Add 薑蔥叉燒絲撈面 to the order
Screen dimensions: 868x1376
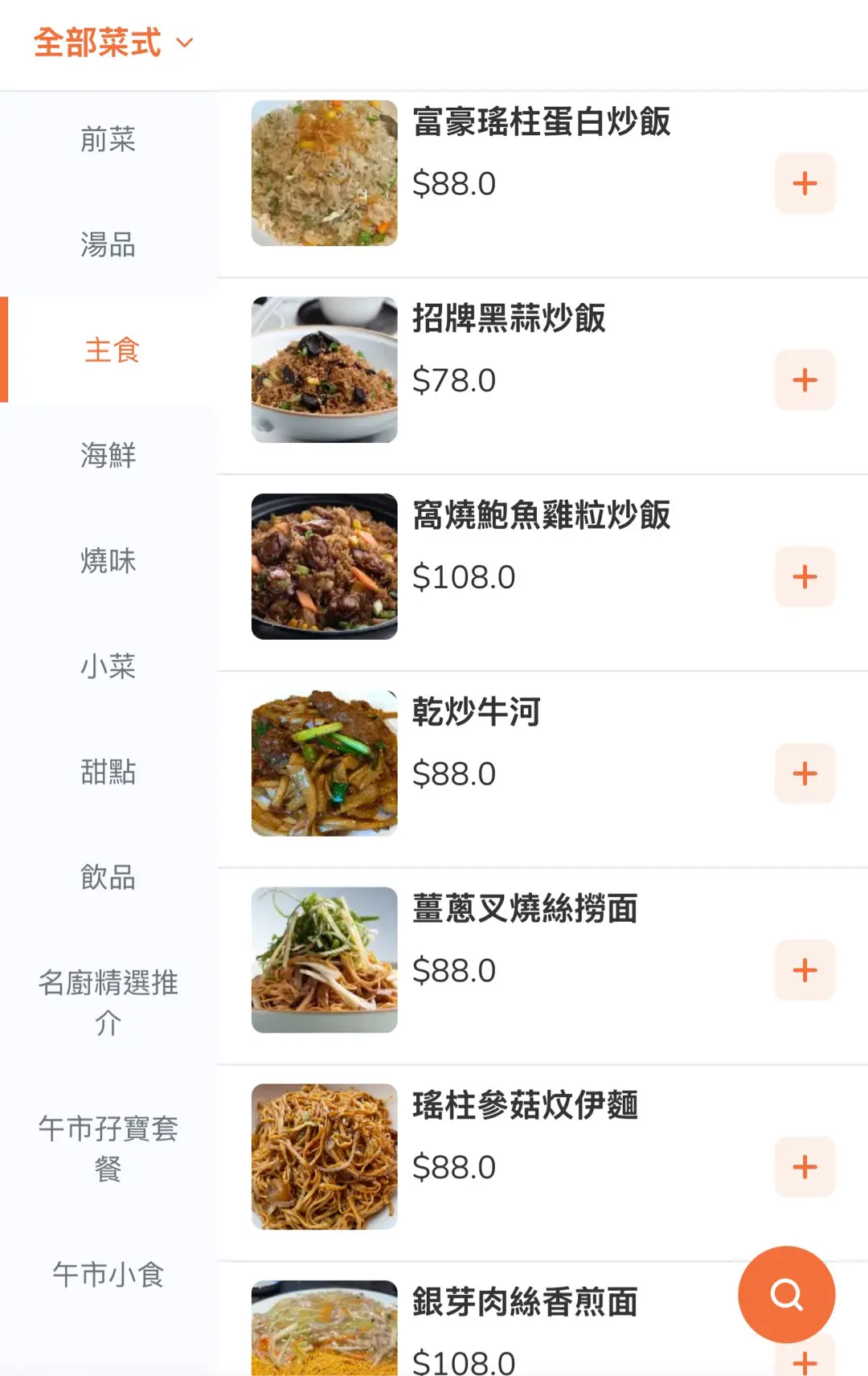click(x=805, y=970)
